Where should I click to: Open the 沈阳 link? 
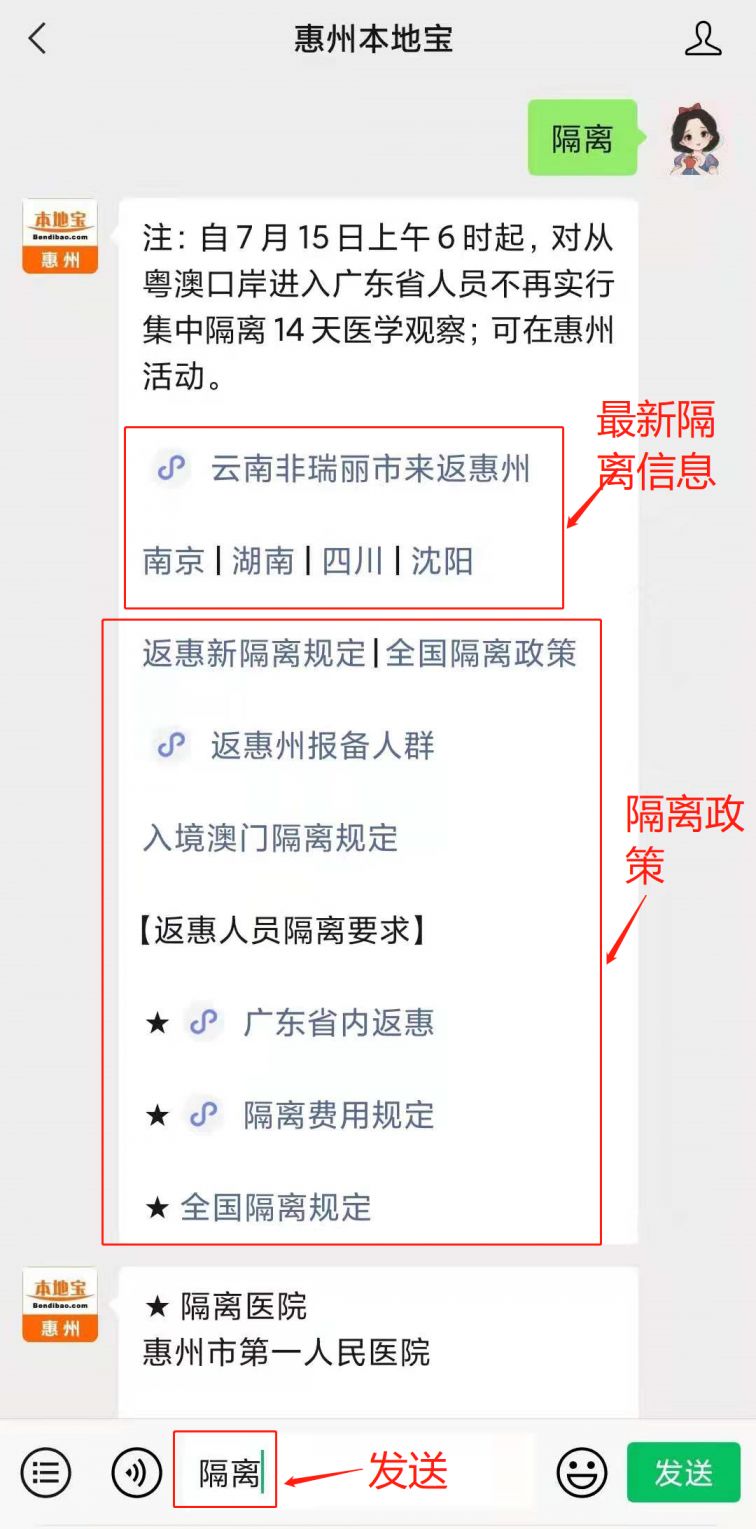442,561
